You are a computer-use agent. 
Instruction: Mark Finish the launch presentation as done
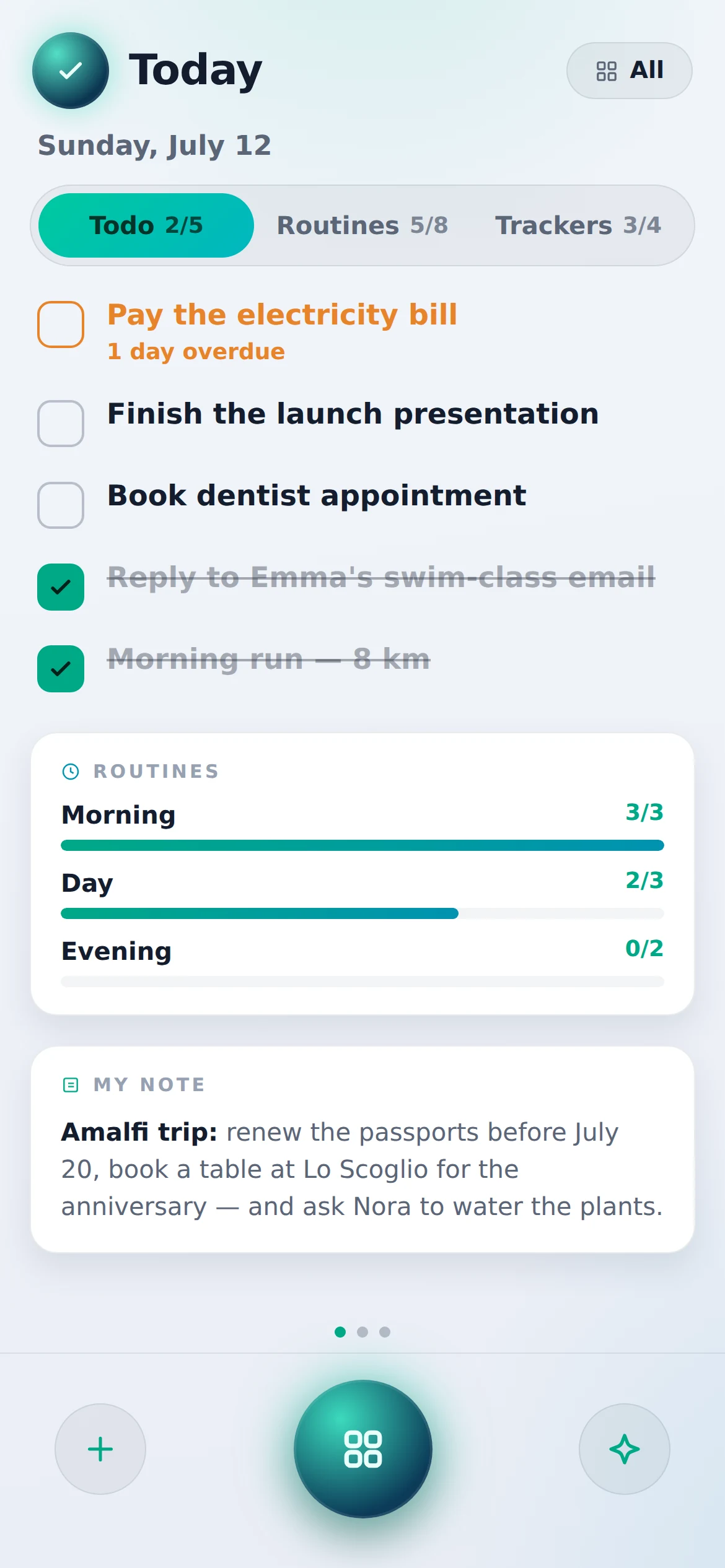tap(61, 424)
